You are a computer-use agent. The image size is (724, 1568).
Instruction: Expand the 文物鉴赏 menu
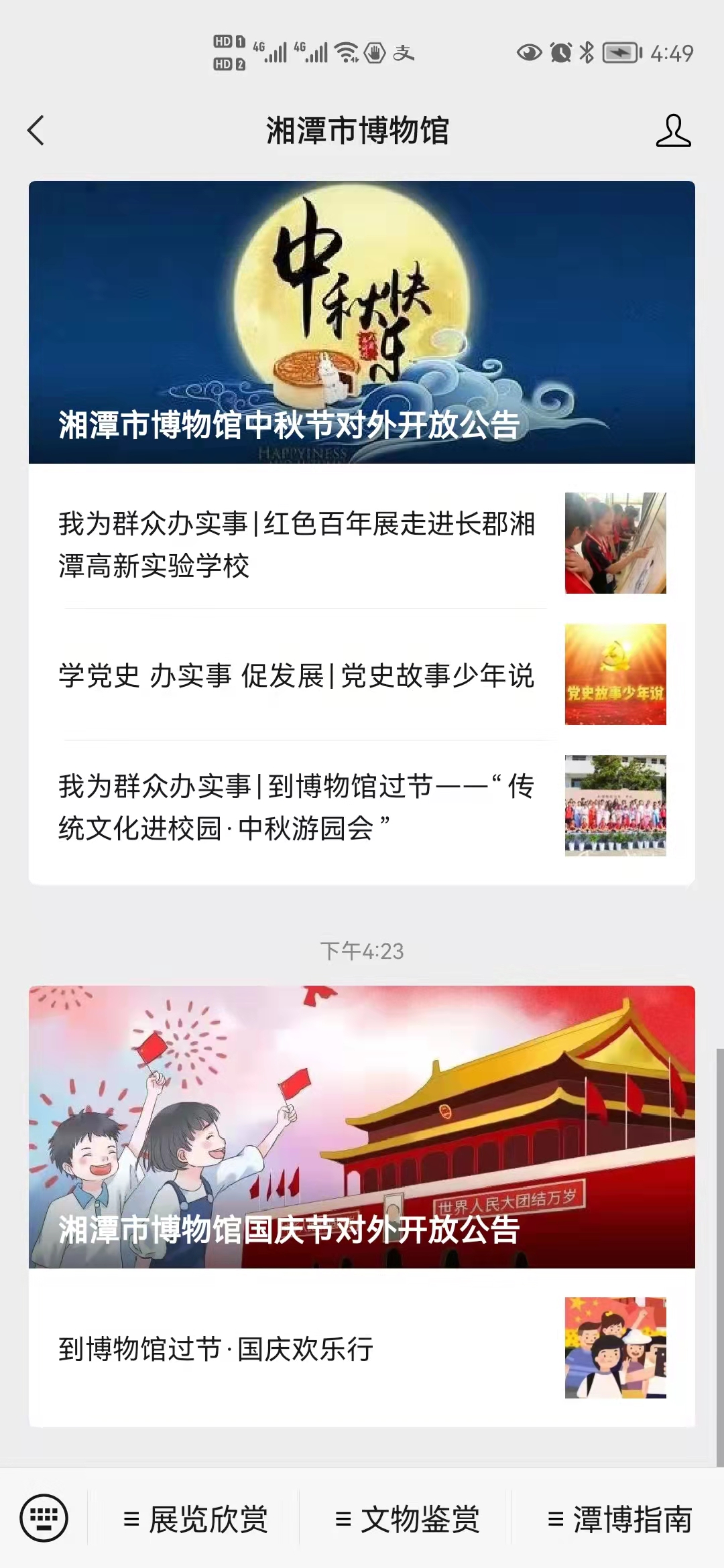(x=407, y=1519)
